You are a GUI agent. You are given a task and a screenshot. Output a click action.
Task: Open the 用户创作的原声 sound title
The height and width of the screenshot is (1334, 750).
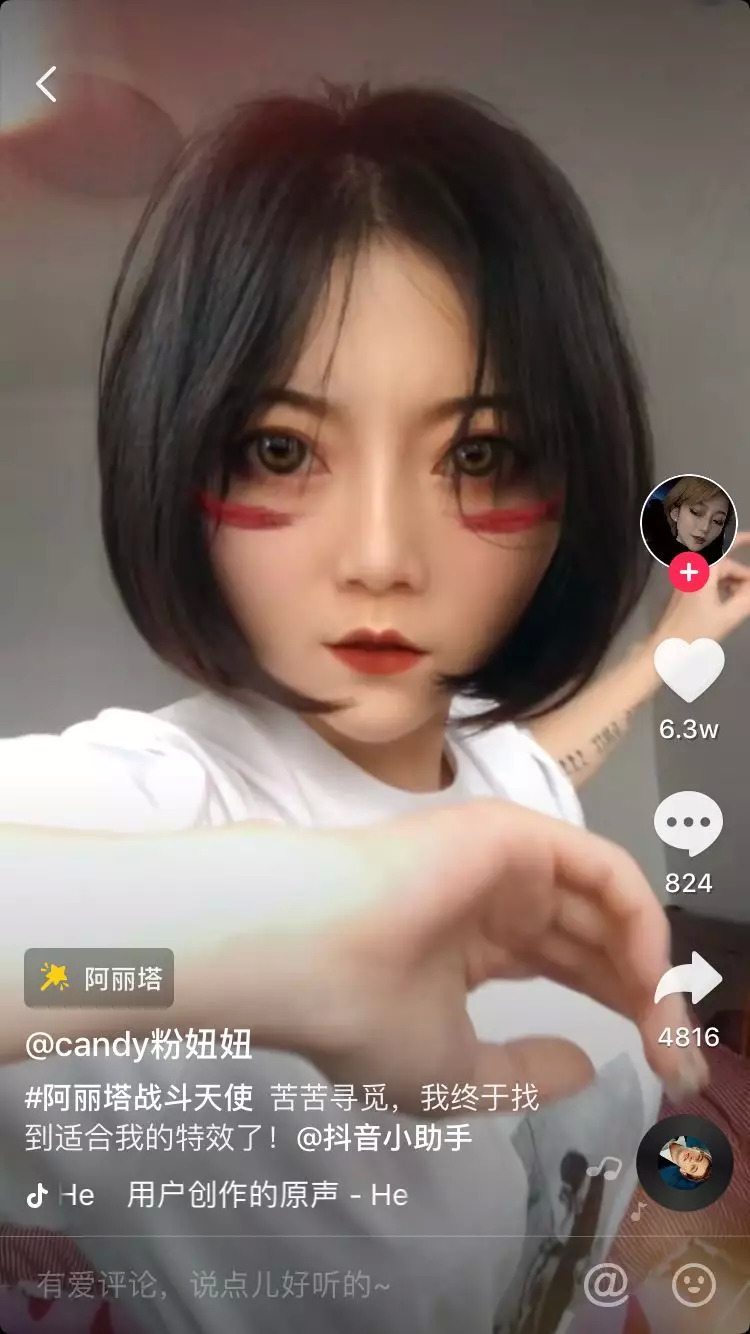pyautogui.click(x=232, y=1195)
